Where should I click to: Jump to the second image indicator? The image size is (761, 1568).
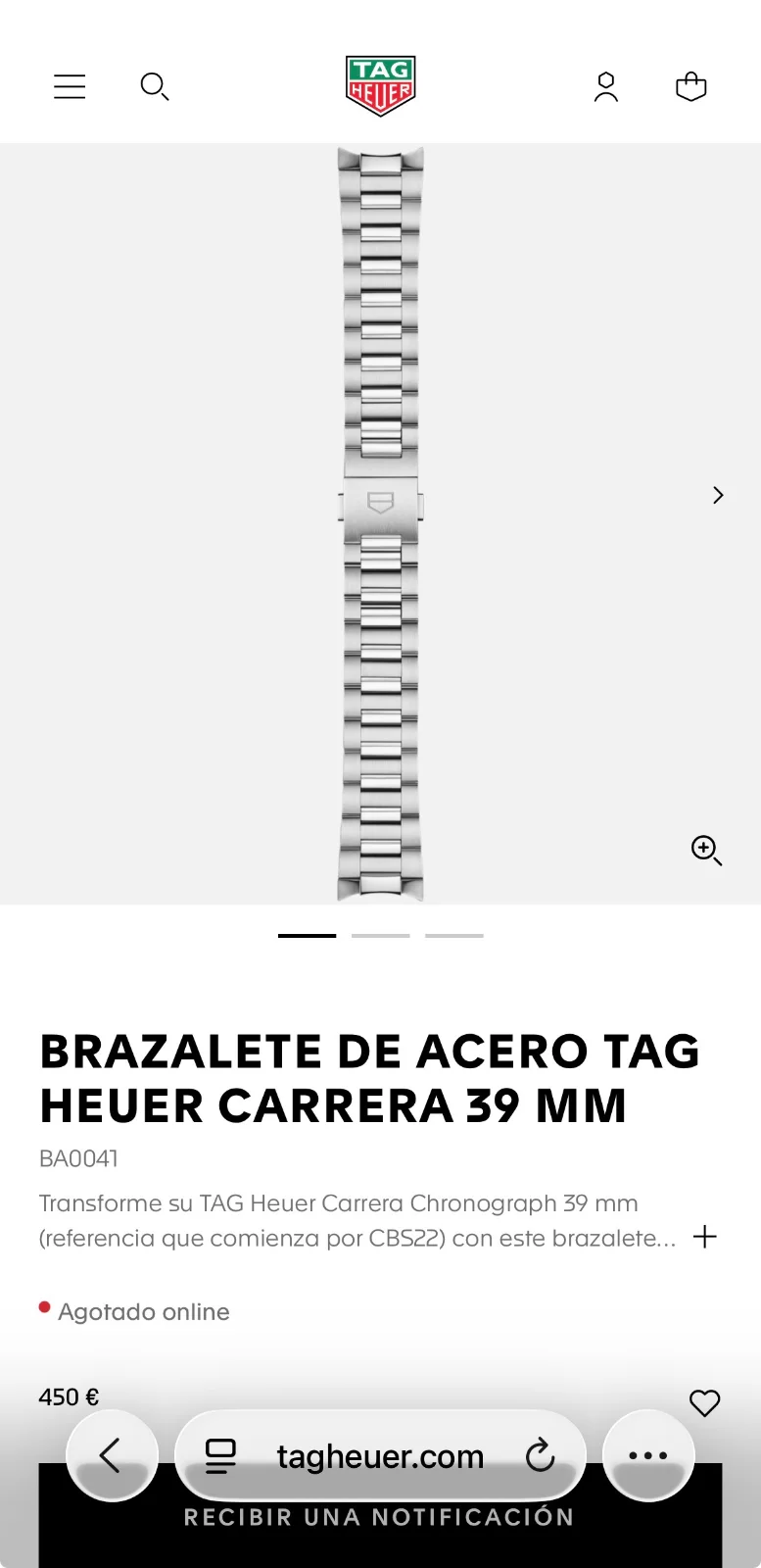tap(380, 936)
